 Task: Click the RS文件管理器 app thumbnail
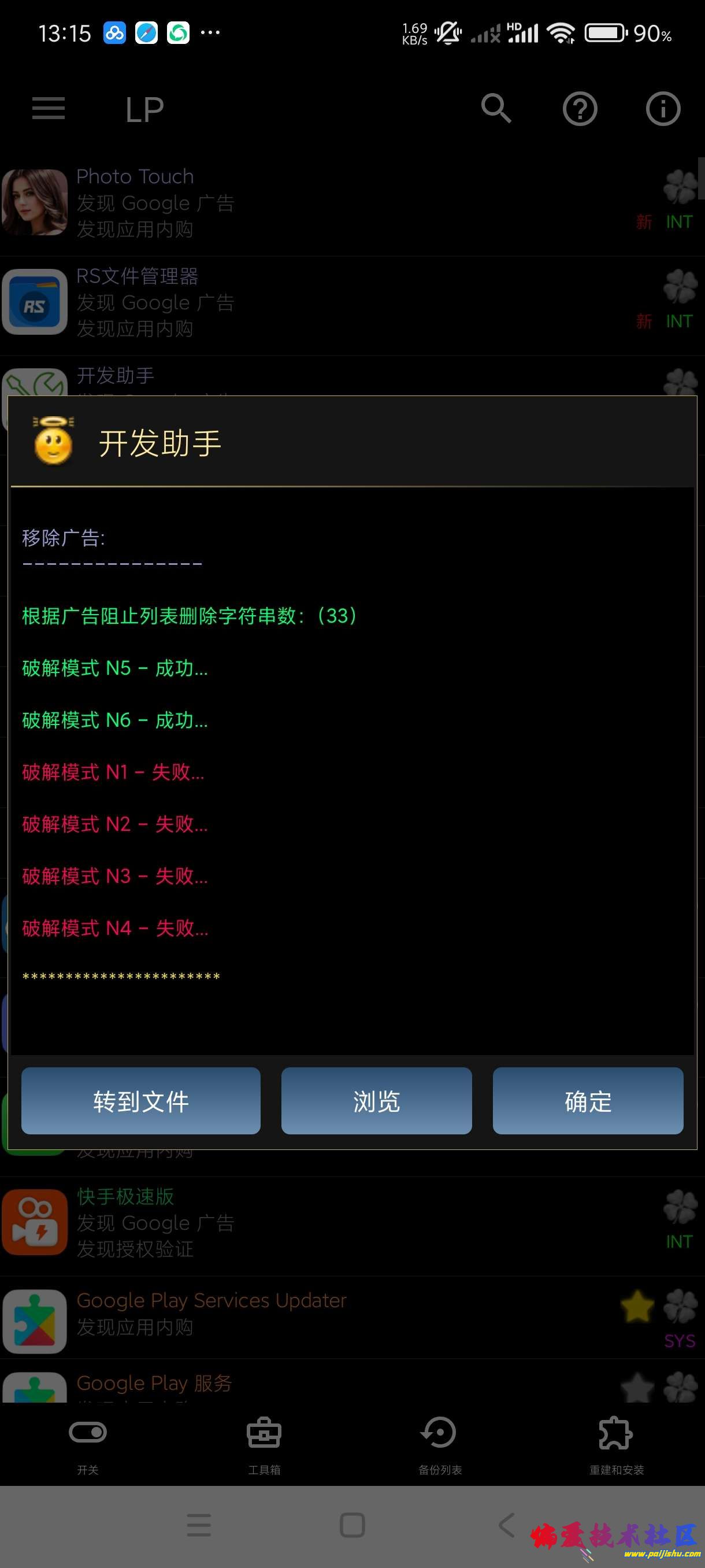tap(35, 301)
